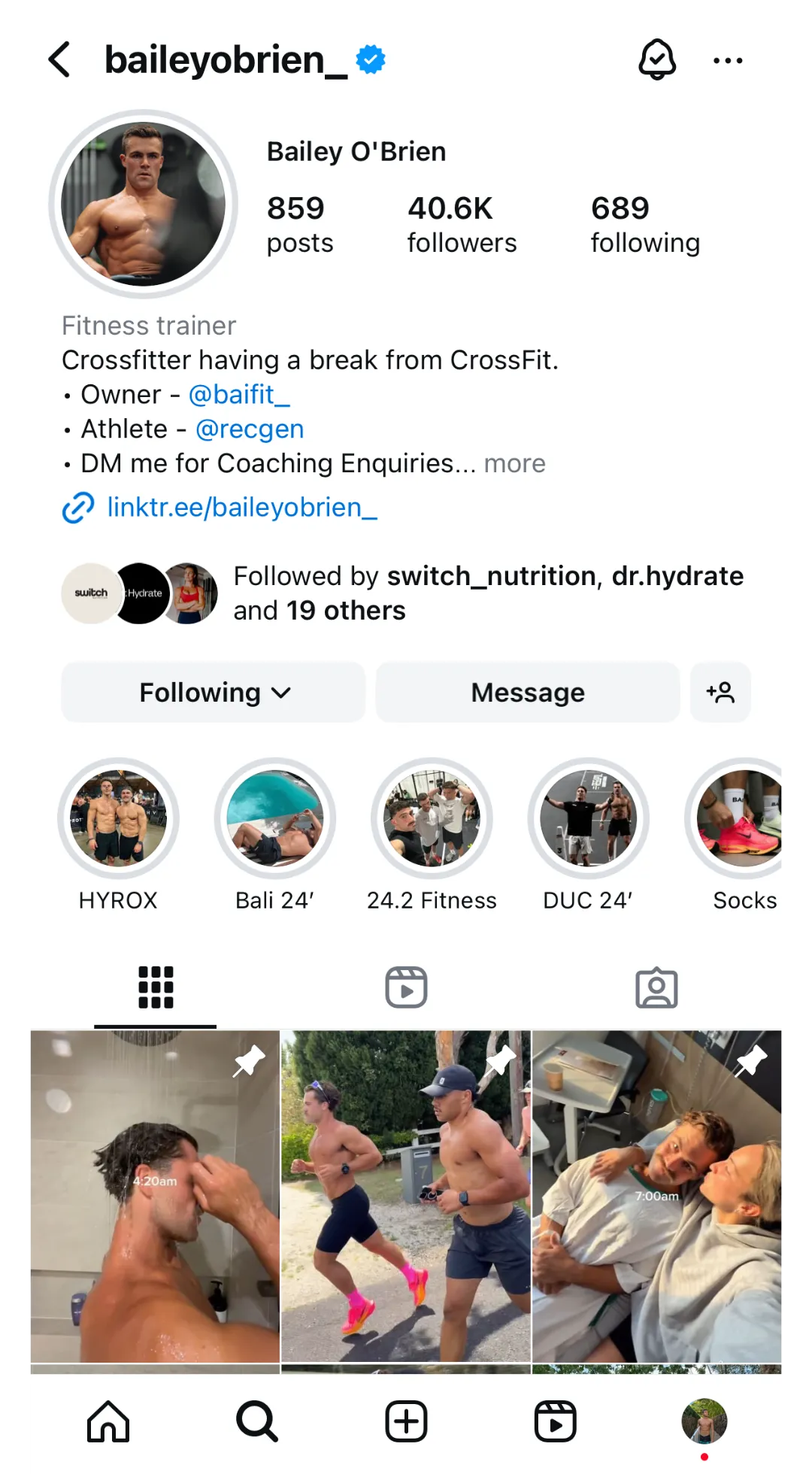Show suggested accounts with add-person button
Image resolution: width=812 pixels, height=1474 pixels.
[720, 693]
